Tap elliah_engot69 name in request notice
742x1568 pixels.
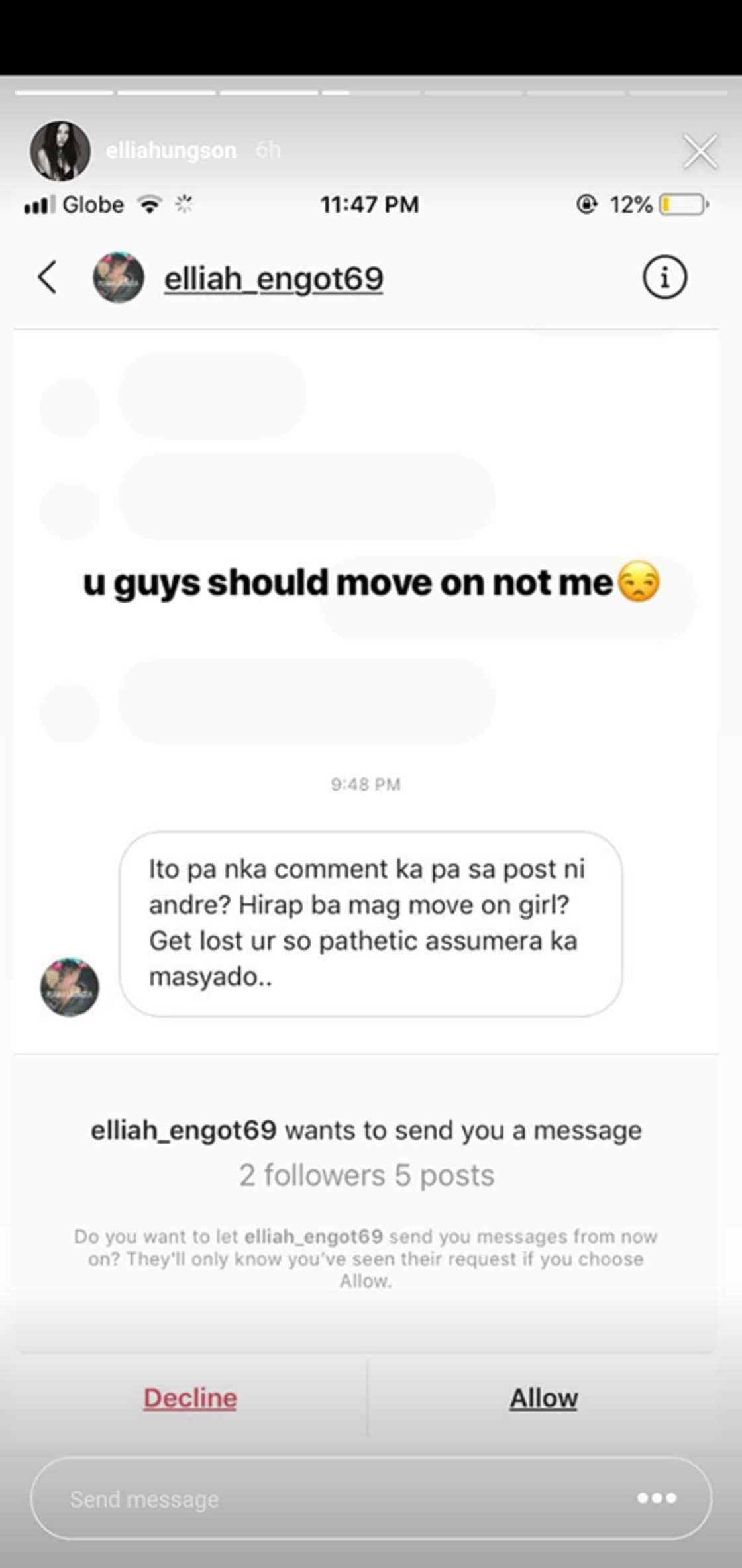[183, 1130]
